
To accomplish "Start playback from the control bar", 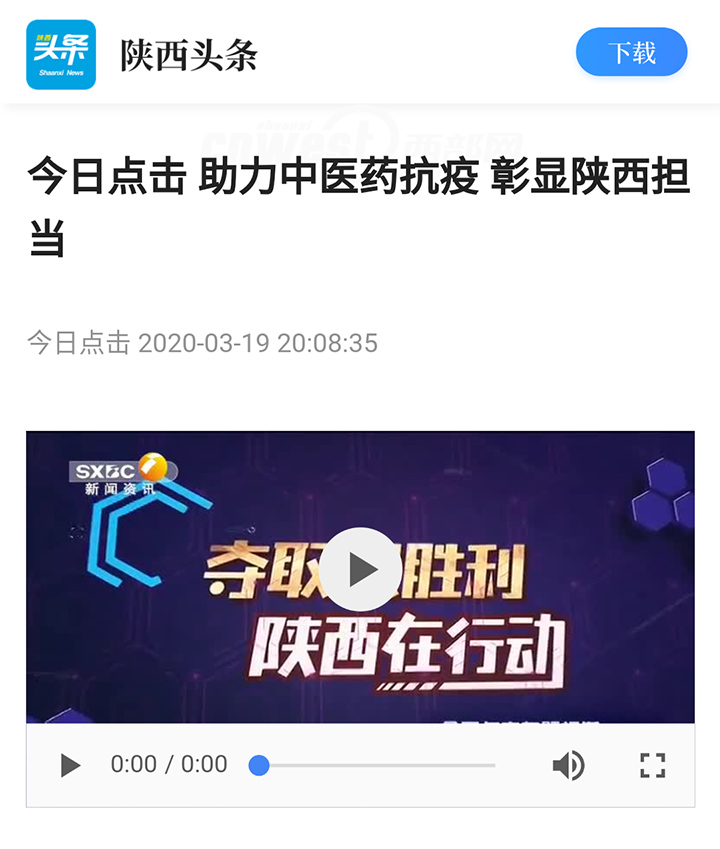I will click(x=70, y=765).
